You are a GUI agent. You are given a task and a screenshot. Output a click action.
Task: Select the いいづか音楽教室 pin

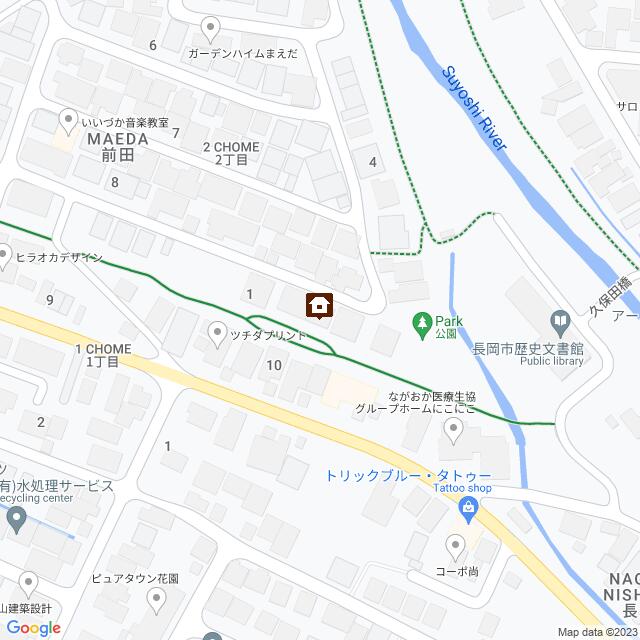click(68, 120)
